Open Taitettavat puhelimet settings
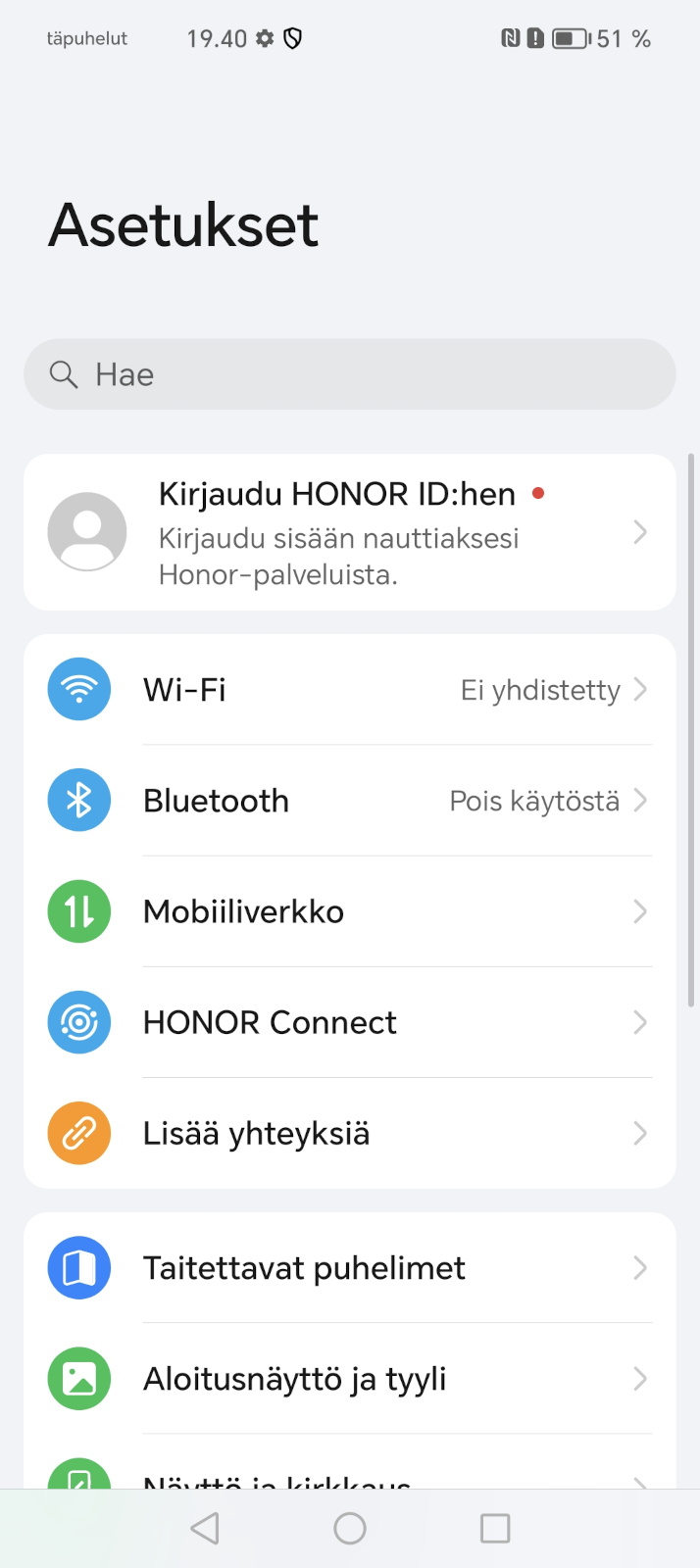The width and height of the screenshot is (700, 1568). pyautogui.click(x=349, y=1268)
